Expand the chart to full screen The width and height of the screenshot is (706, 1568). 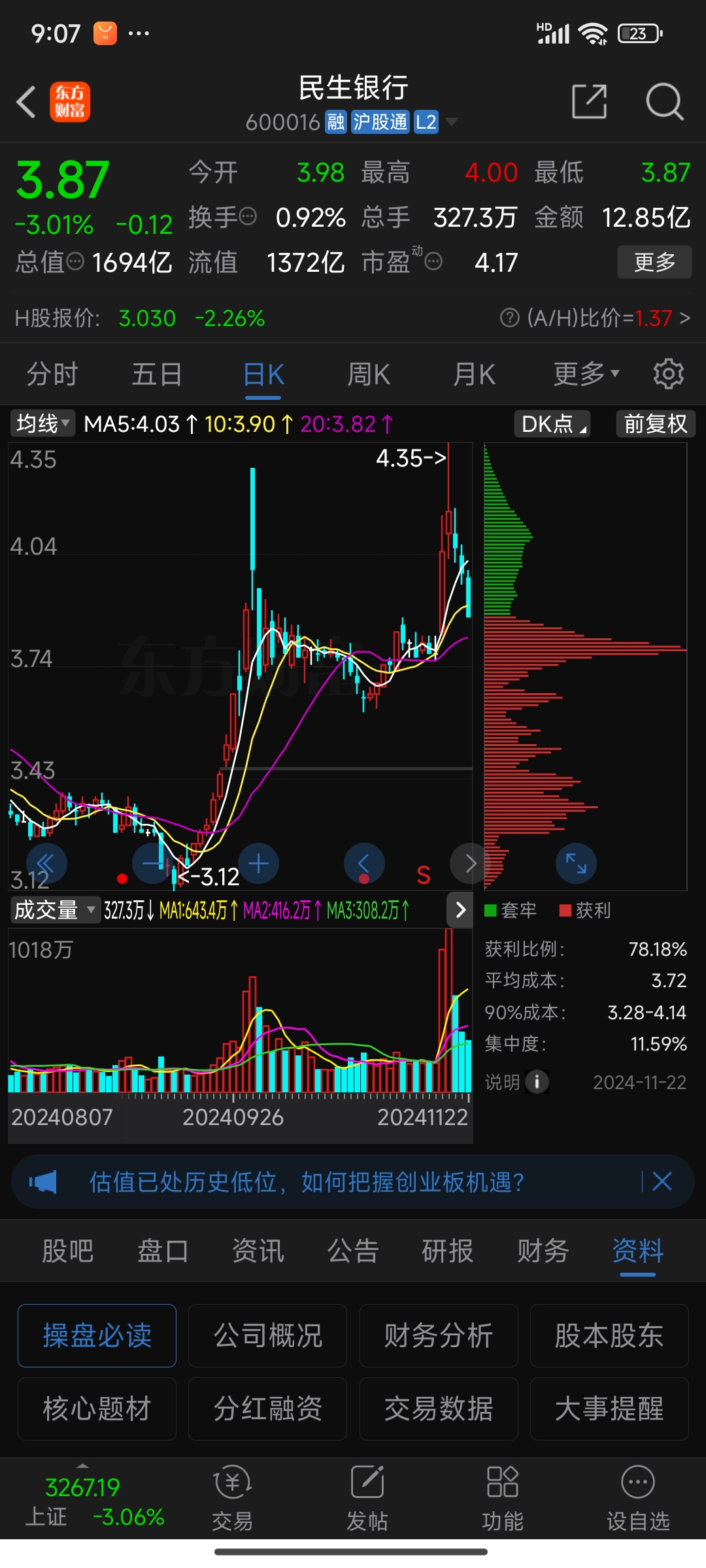coord(576,863)
